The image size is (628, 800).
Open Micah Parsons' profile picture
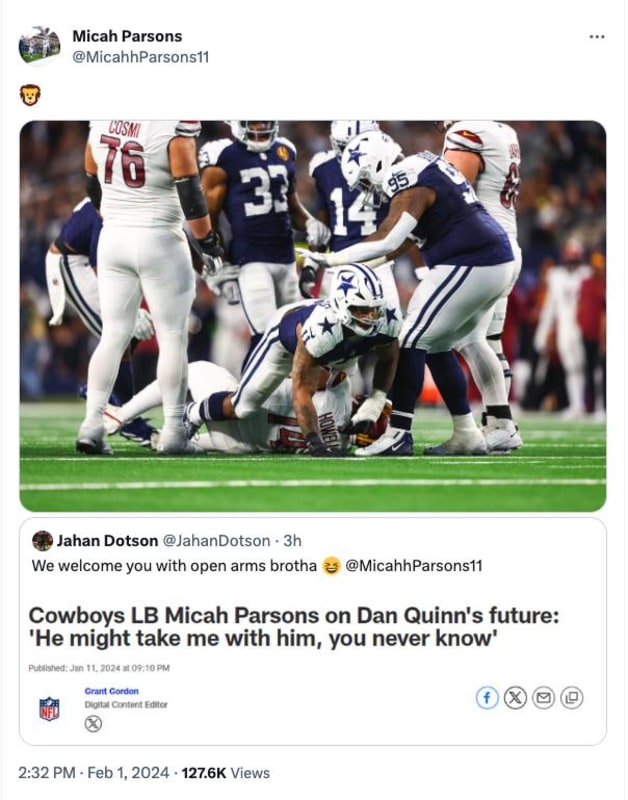click(39, 45)
